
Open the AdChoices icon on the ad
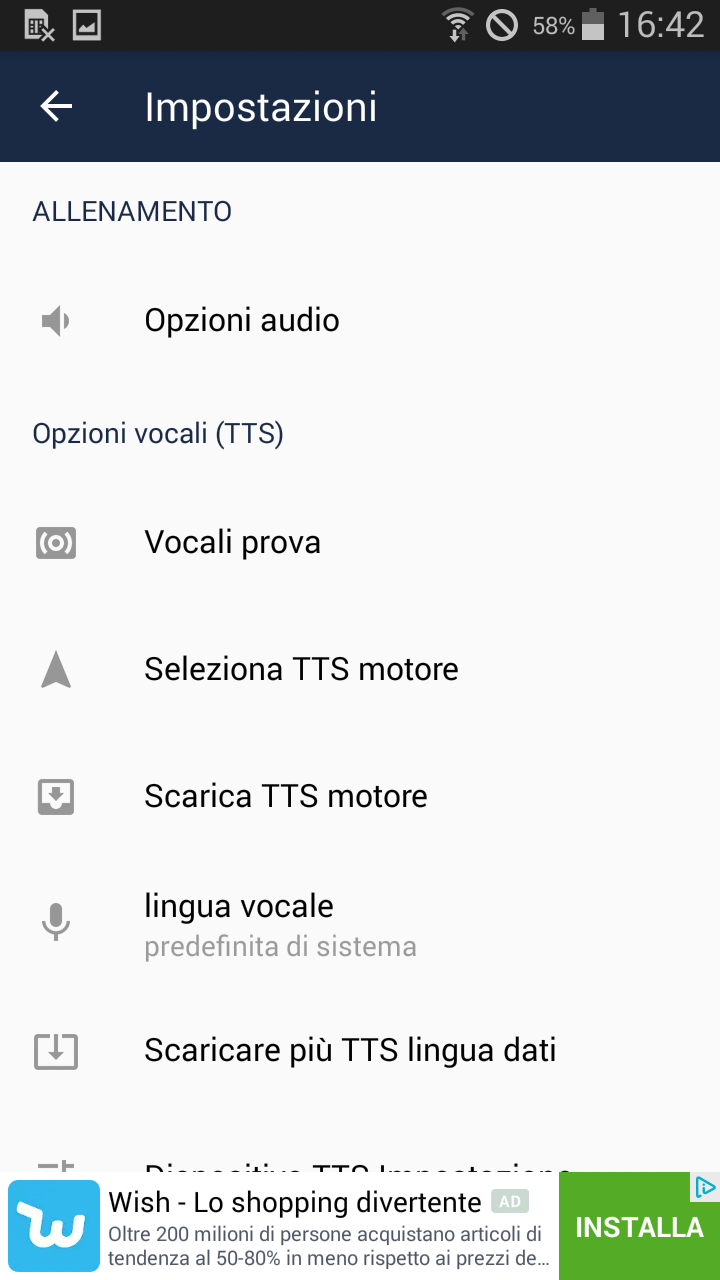705,1187
